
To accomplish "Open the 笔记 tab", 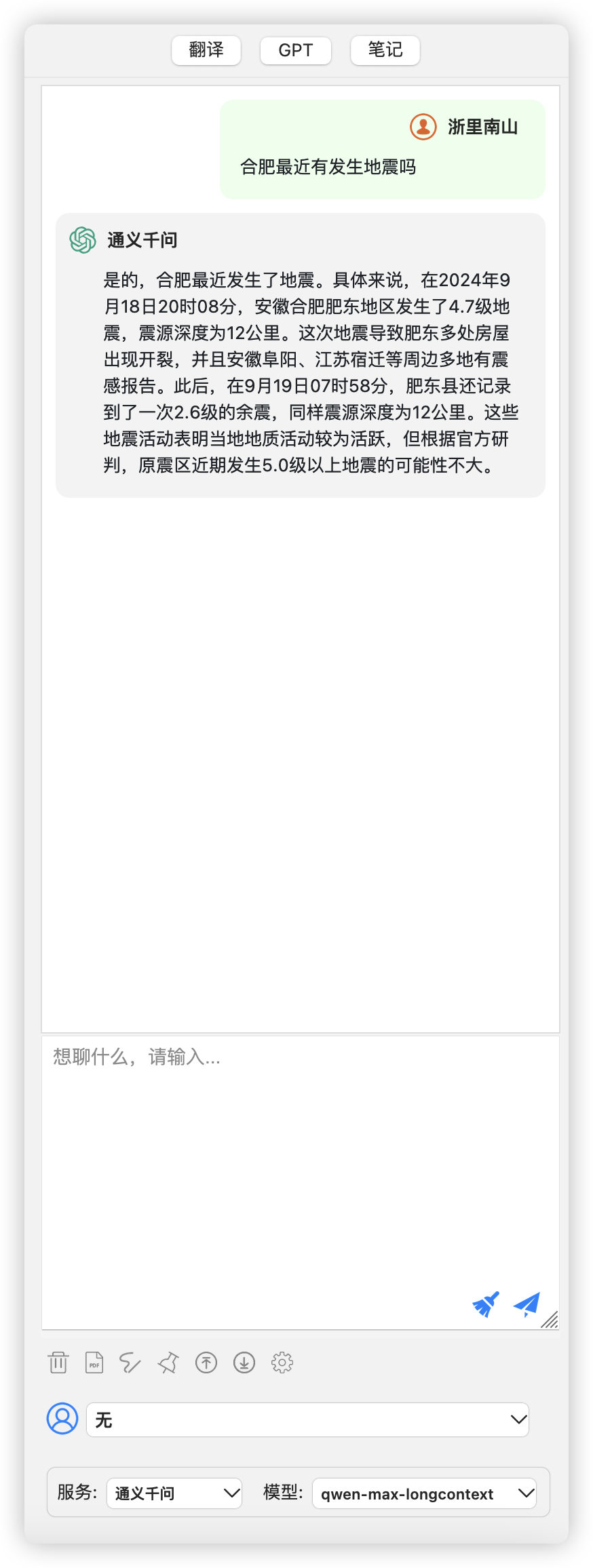I will (385, 50).
